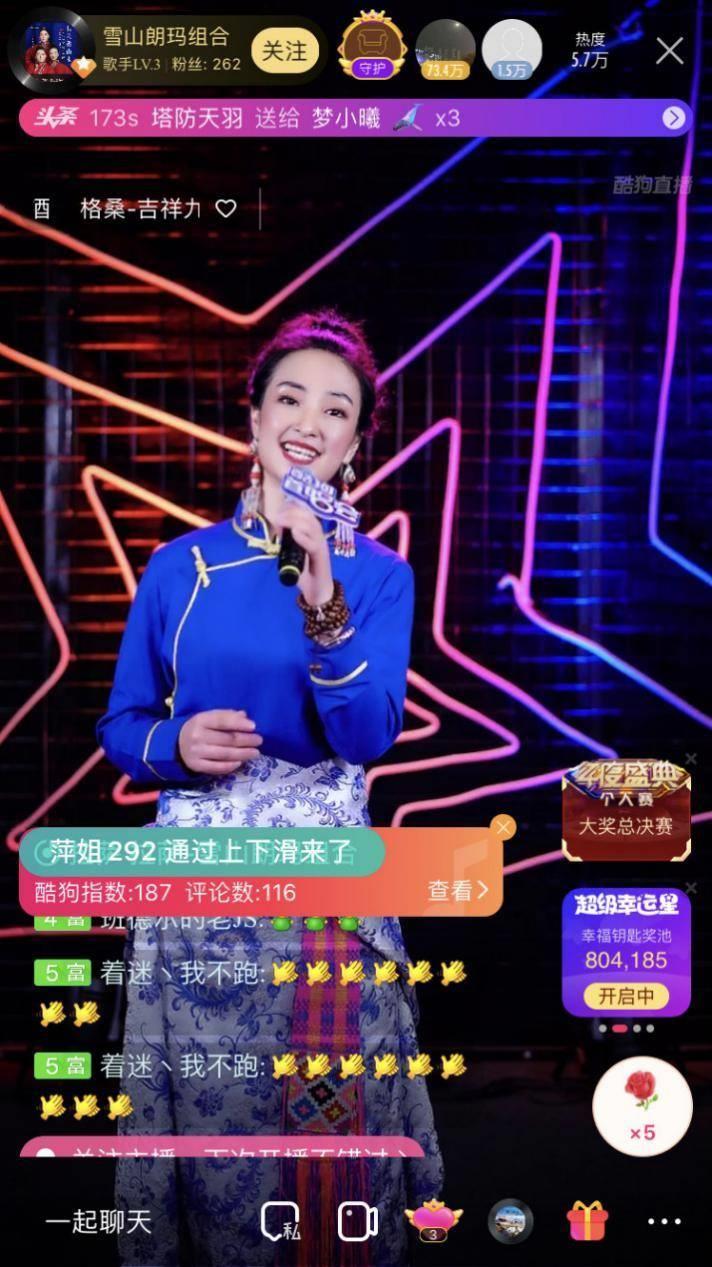712x1267 pixels.
Task: Close the live stream room
Action: (x=669, y=50)
